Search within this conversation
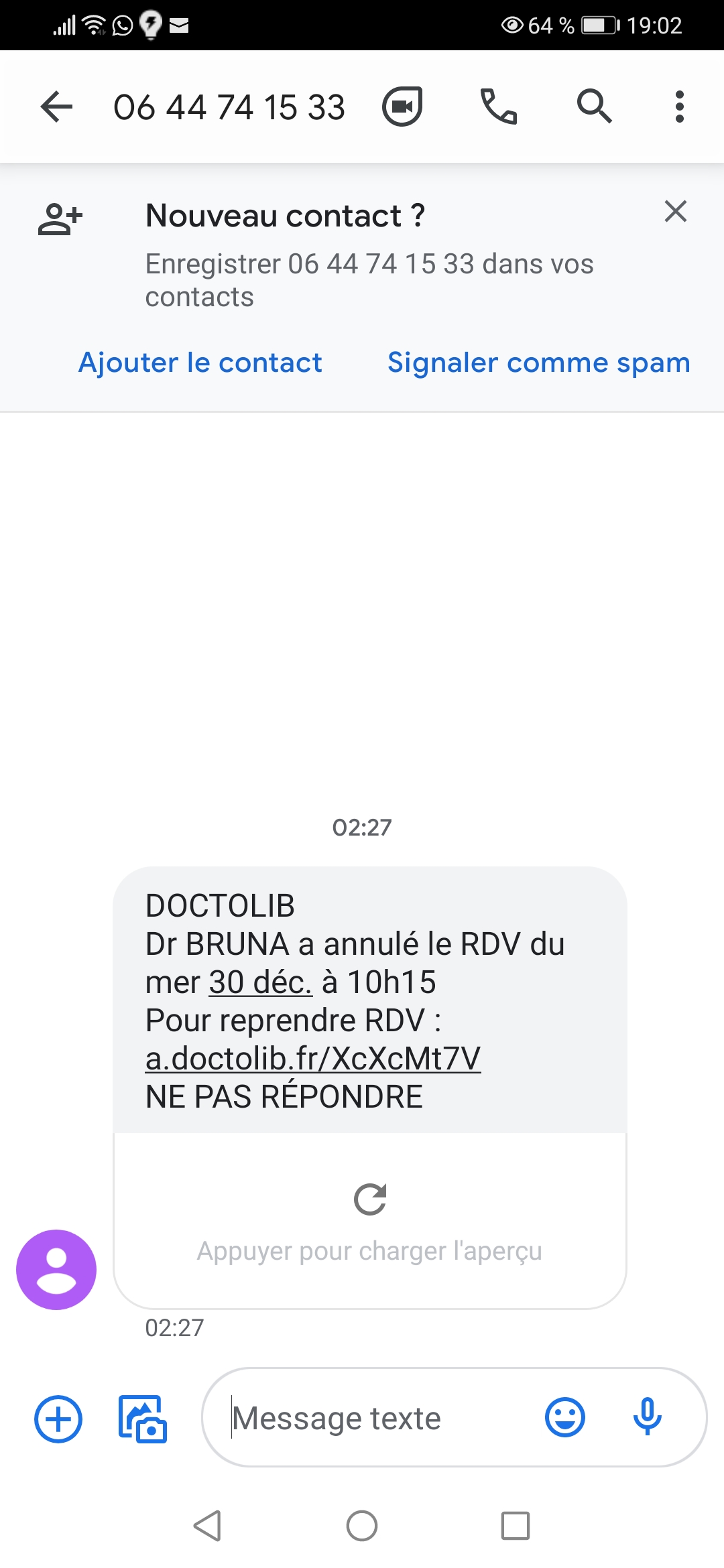Image resolution: width=724 pixels, height=1568 pixels. [x=594, y=107]
